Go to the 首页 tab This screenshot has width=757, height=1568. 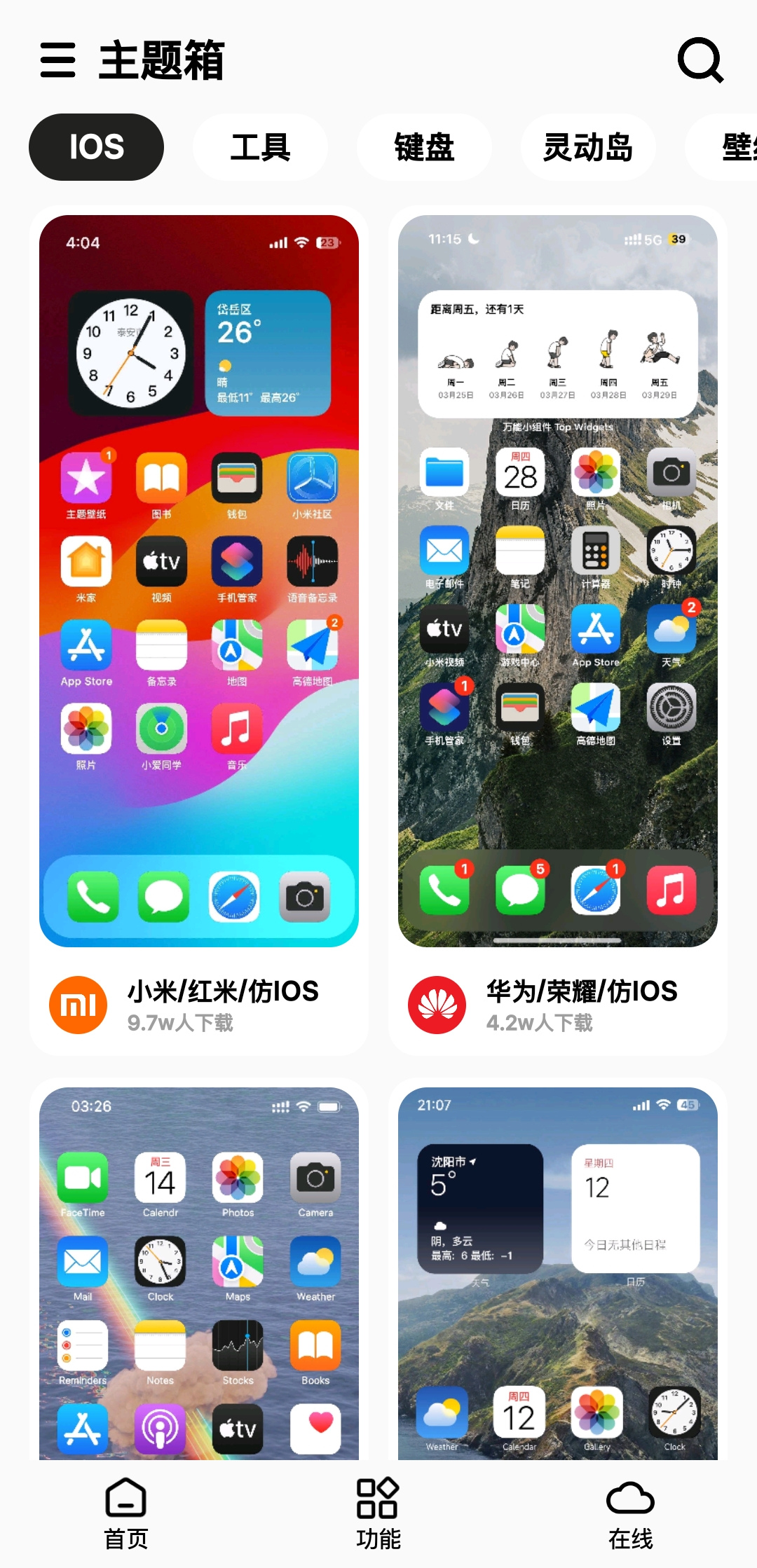126,1513
